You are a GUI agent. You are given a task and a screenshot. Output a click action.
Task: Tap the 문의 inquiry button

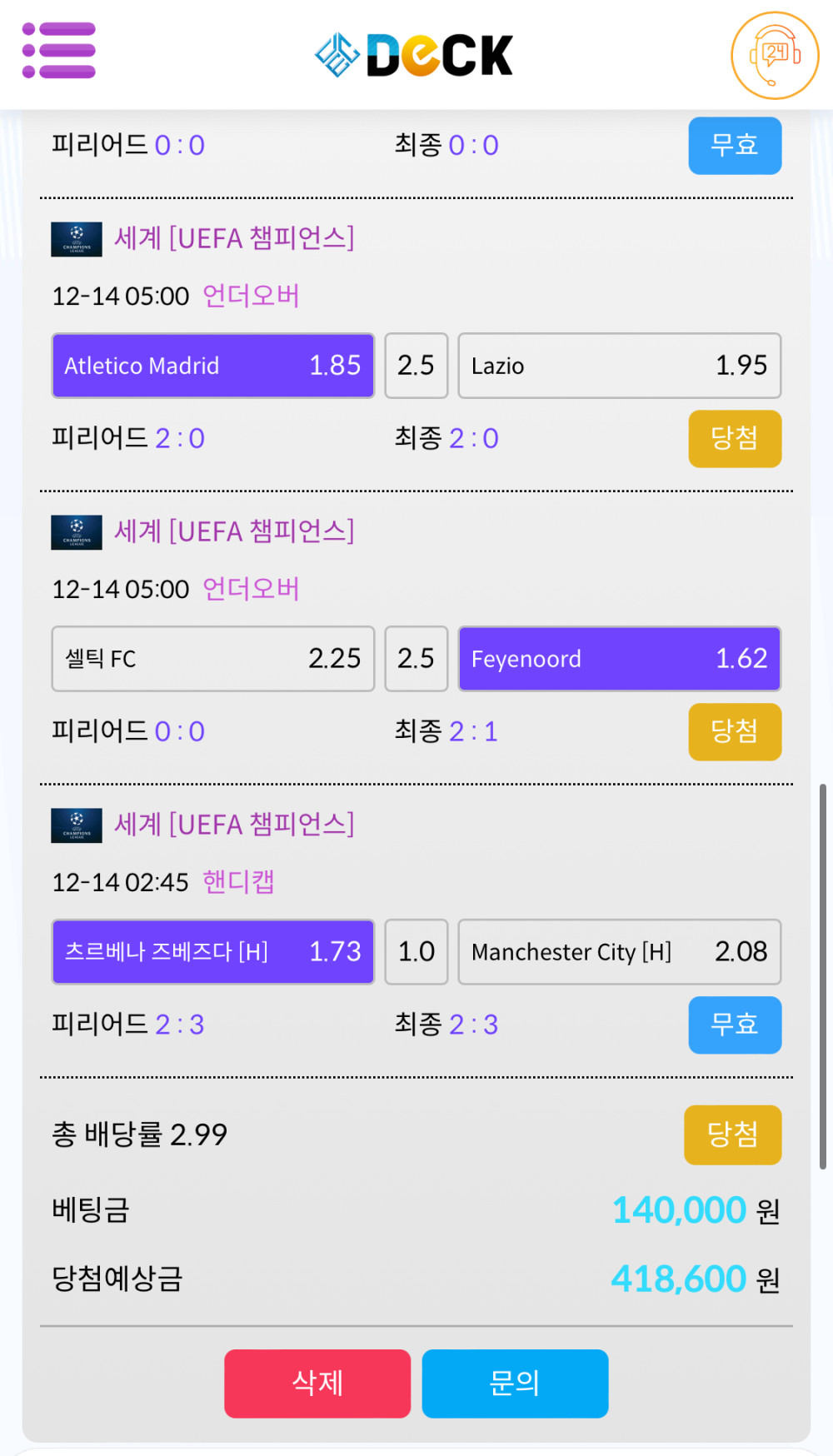pyautogui.click(x=515, y=1383)
